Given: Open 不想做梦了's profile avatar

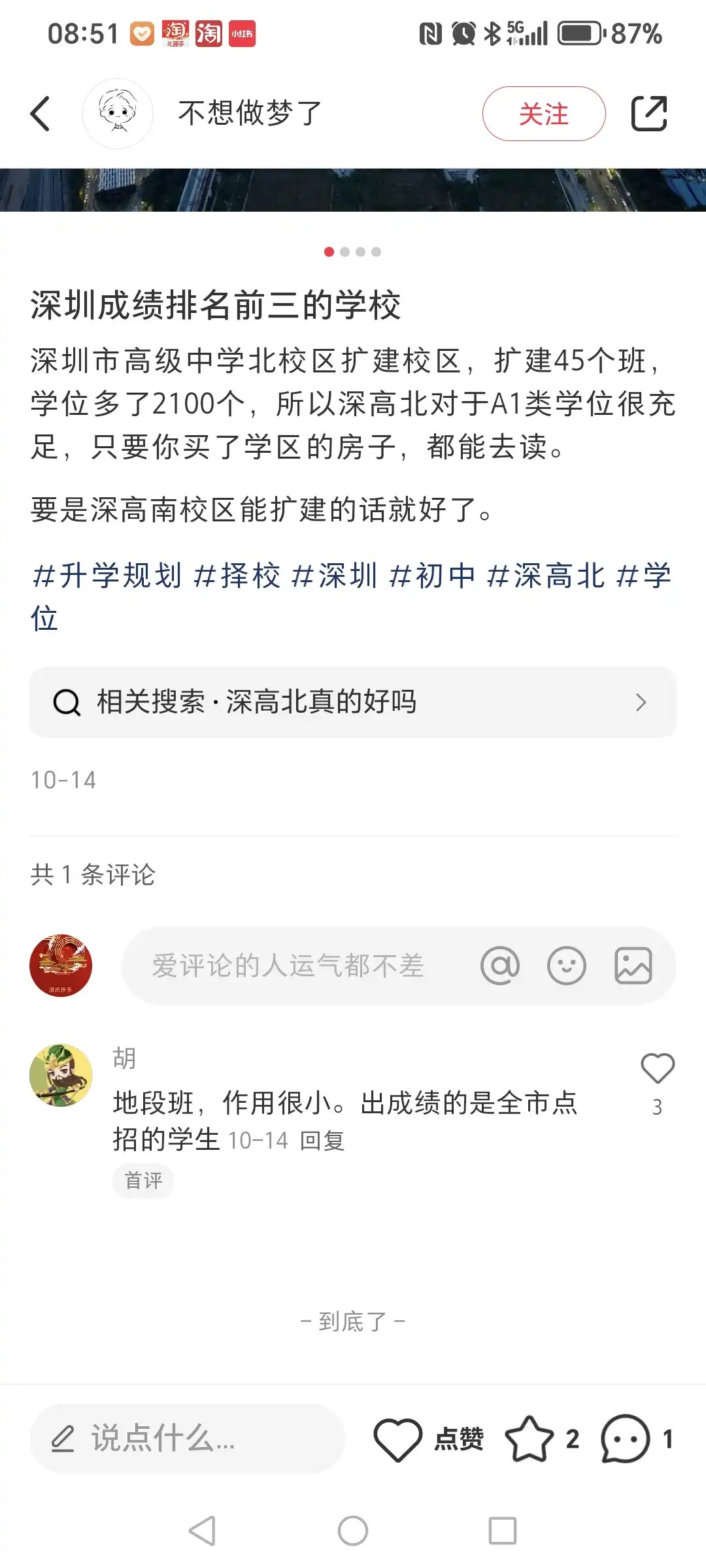Looking at the screenshot, I should pyautogui.click(x=118, y=114).
